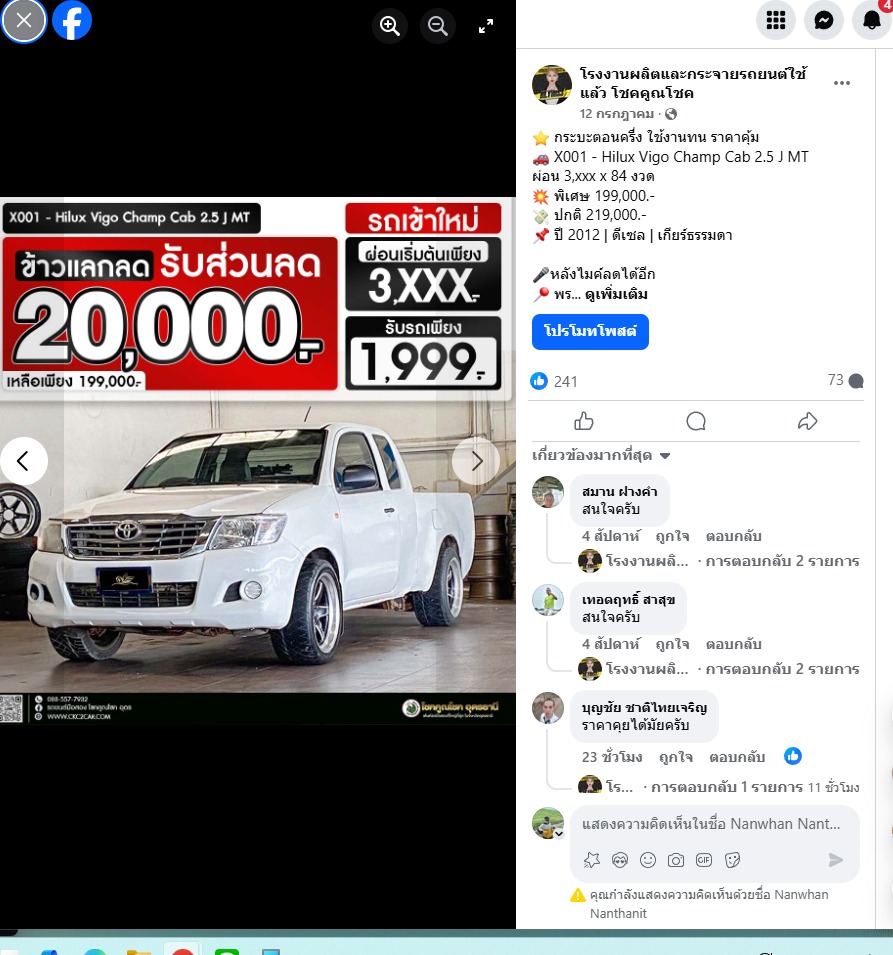893x955 pixels.
Task: Open the เกี่ยวข้องมากที่สุด comment sort dropdown
Action: click(601, 456)
